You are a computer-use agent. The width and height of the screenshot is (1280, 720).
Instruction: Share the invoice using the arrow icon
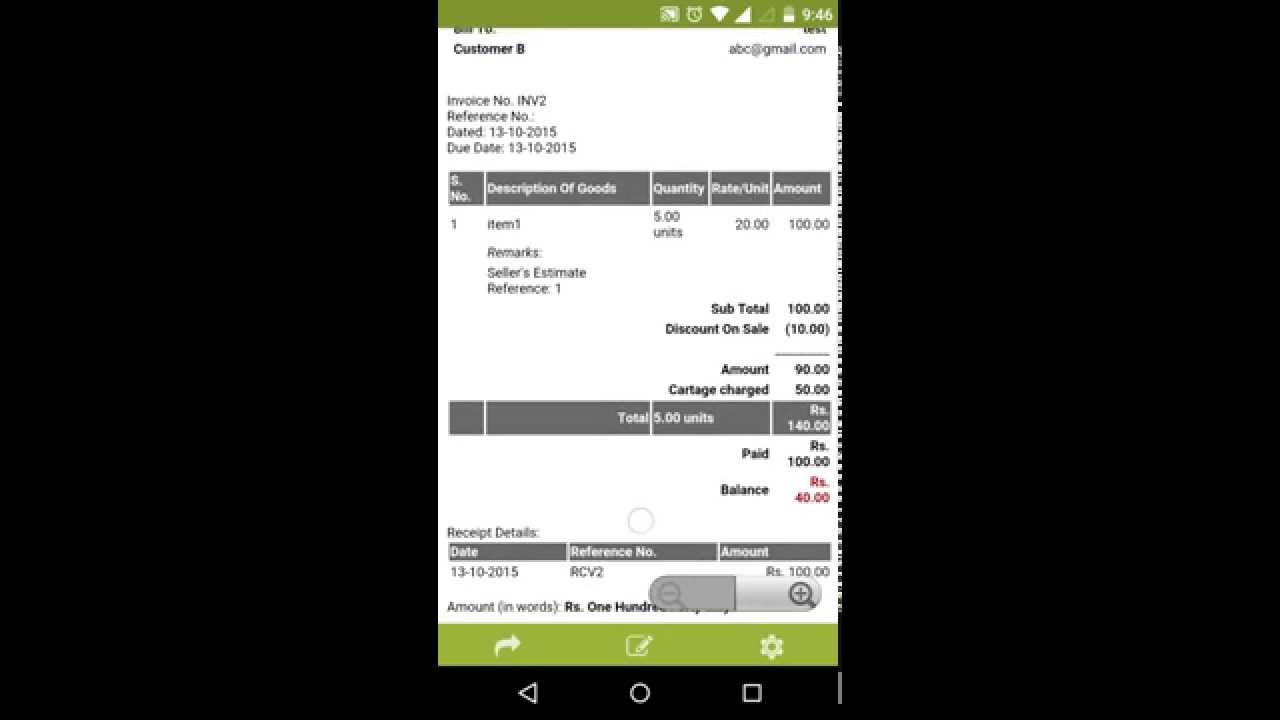[508, 646]
